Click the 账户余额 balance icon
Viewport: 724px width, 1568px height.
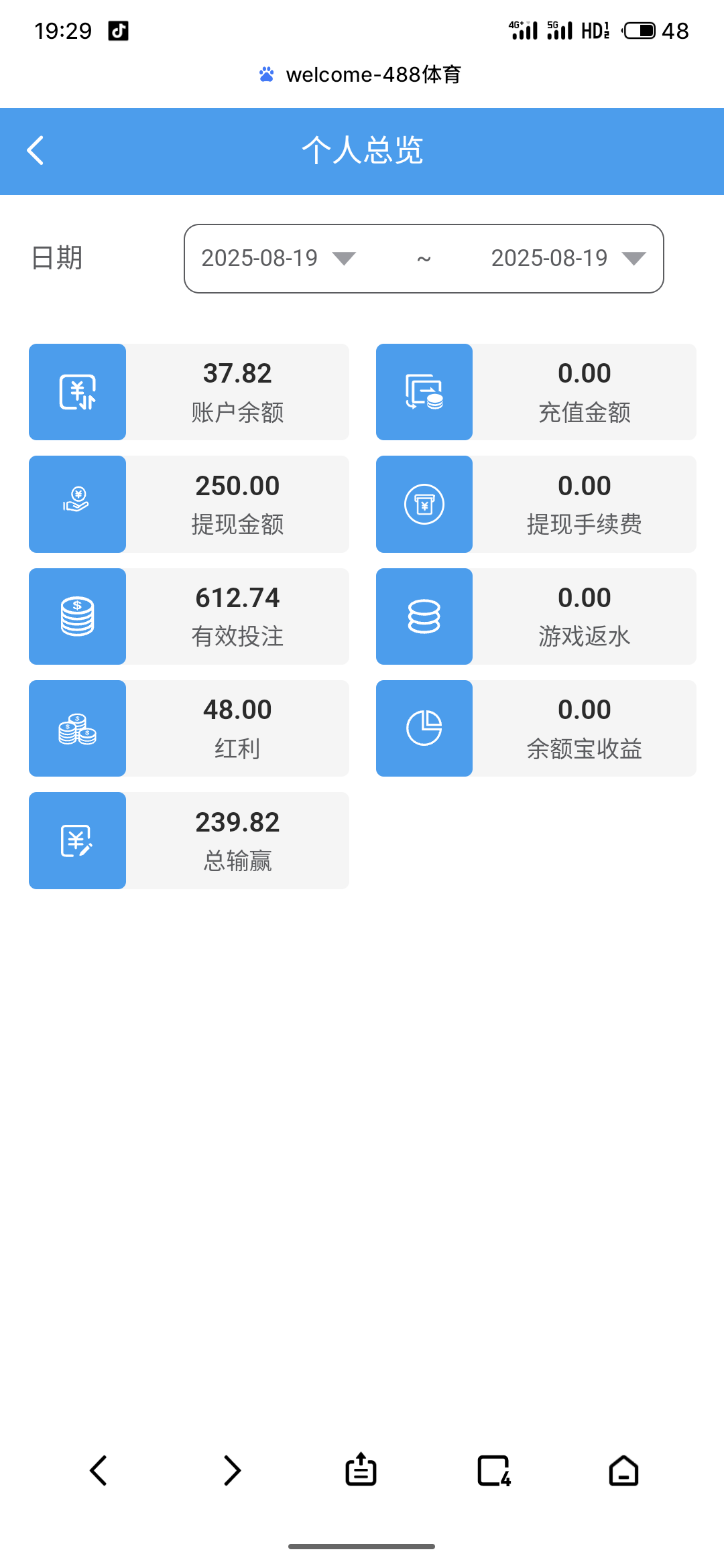click(76, 391)
